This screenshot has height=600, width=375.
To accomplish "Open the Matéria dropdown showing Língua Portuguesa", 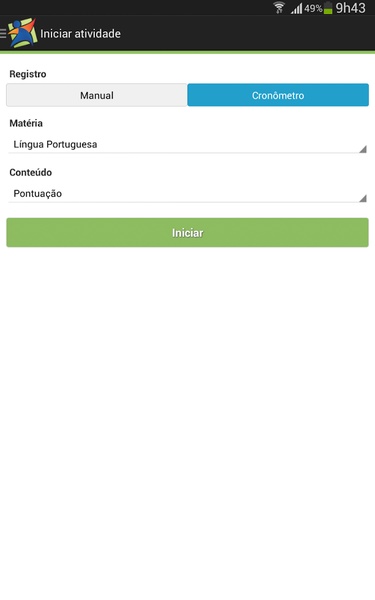I will click(x=188, y=145).
